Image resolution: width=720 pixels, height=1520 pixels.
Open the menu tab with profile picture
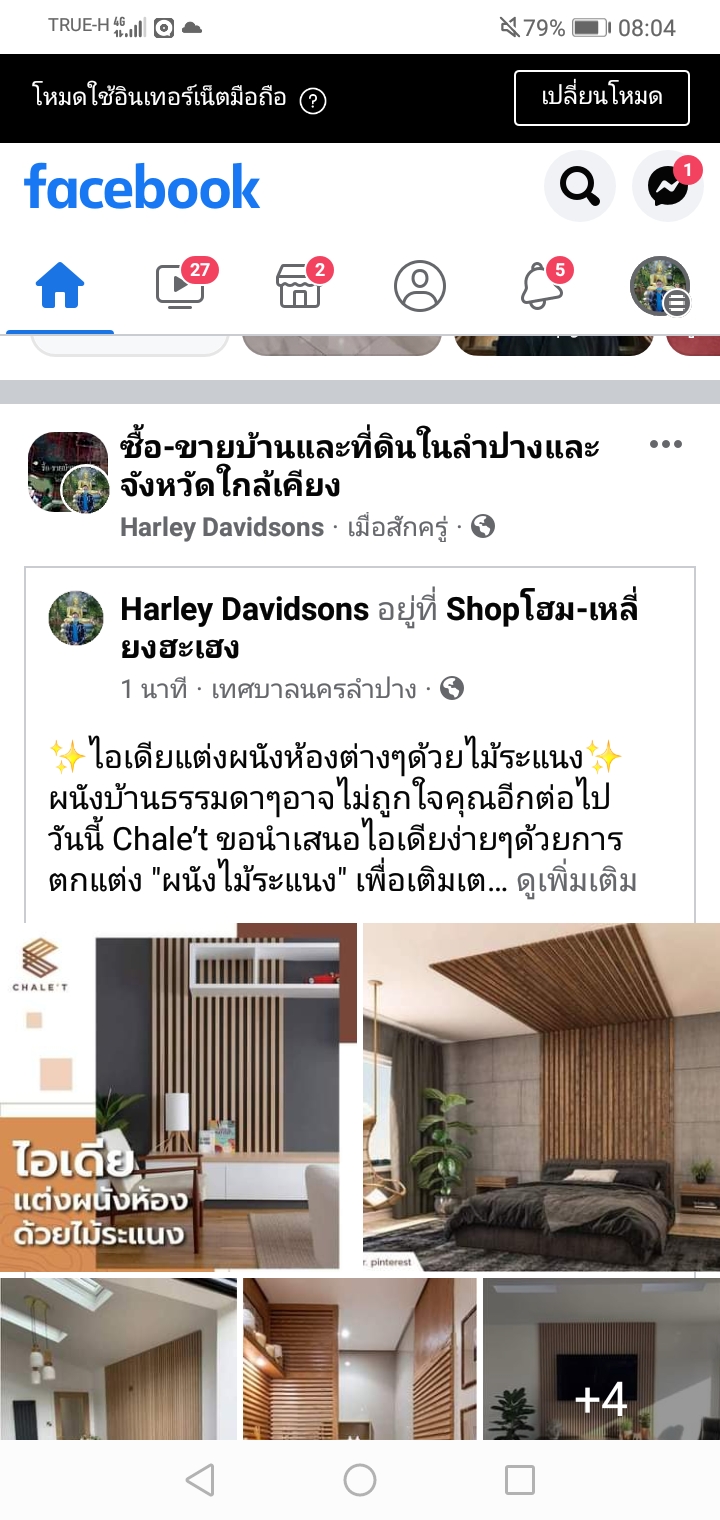tap(660, 288)
